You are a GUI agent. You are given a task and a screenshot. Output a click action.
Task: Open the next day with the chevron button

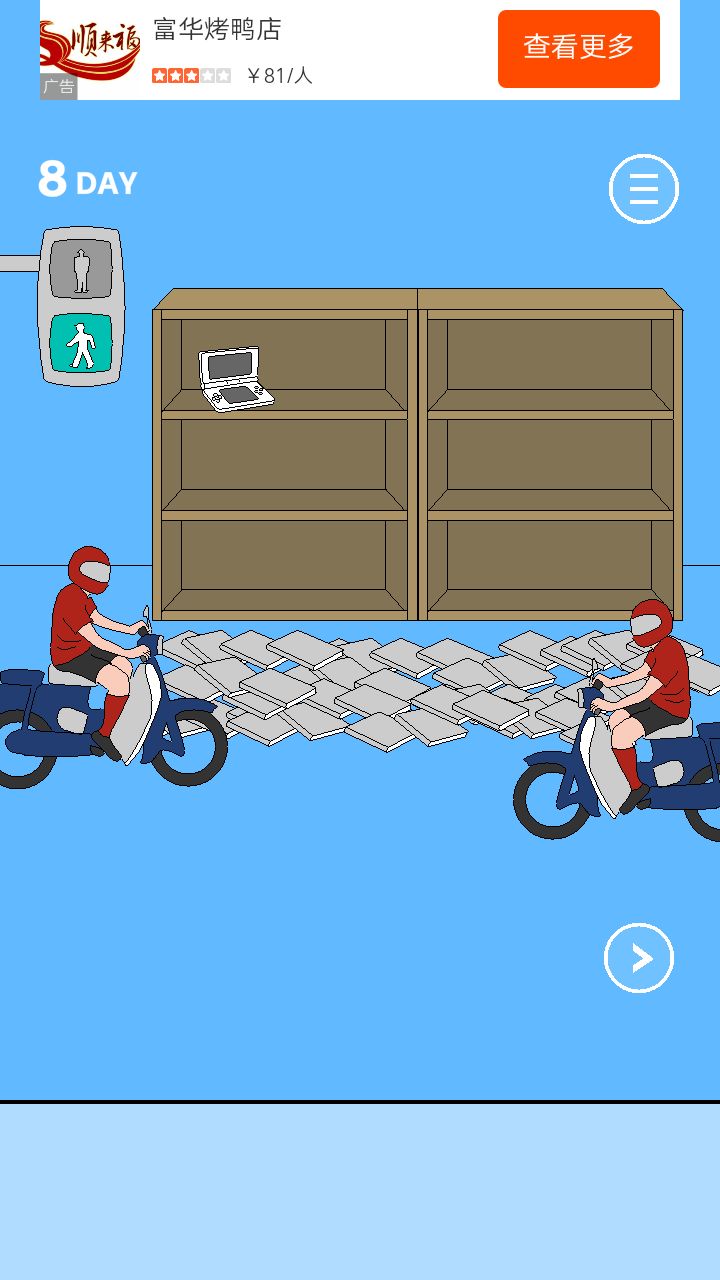(638, 957)
